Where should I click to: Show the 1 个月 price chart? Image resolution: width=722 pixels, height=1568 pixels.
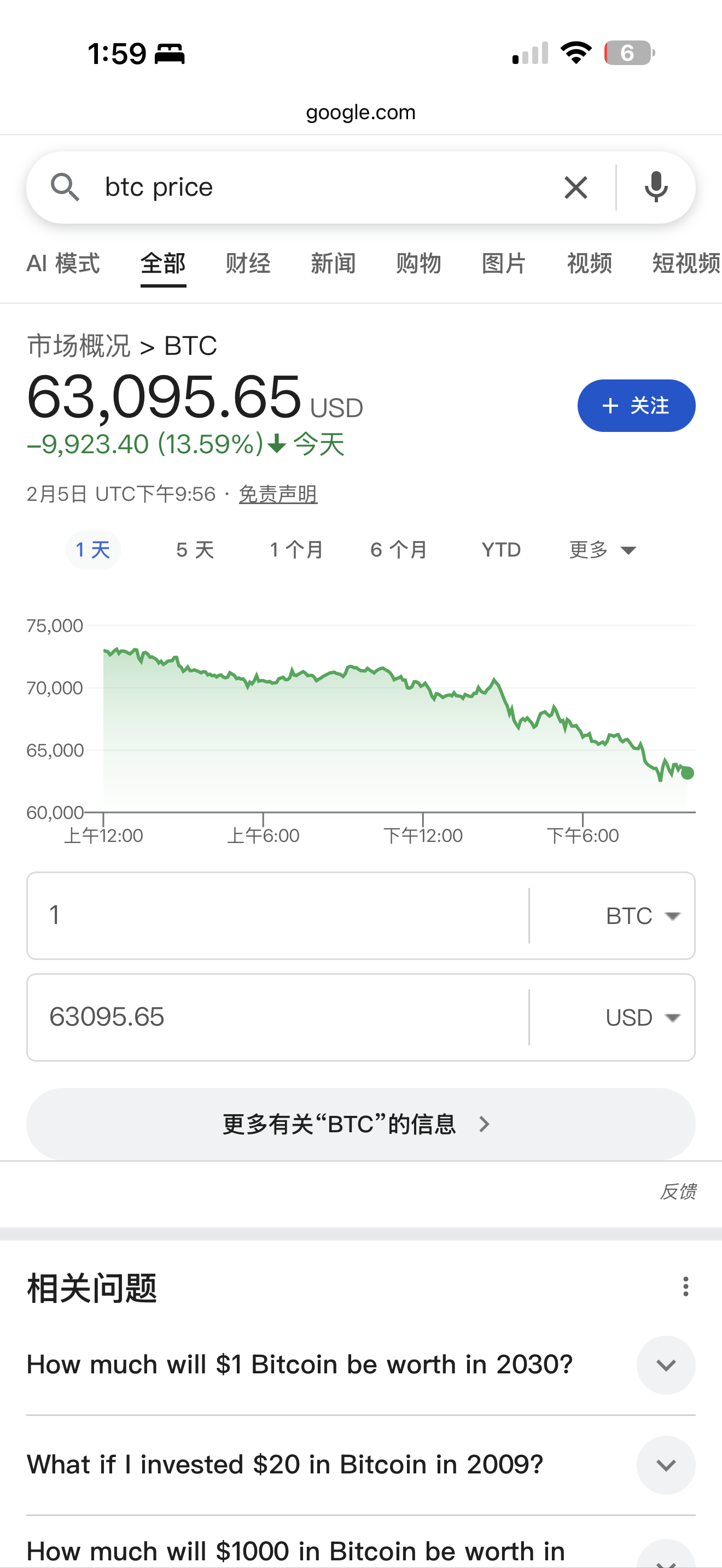point(296,549)
